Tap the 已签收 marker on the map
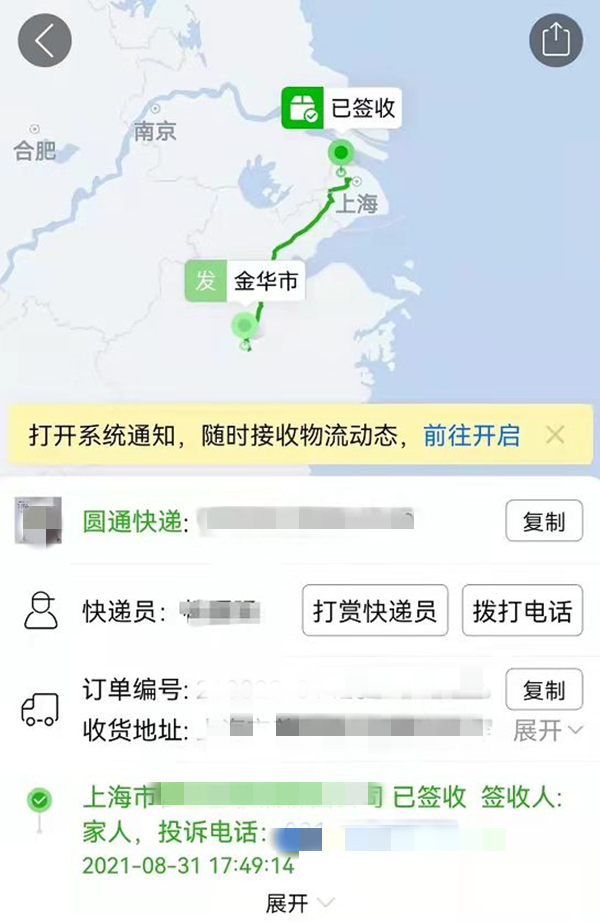600x922 pixels. pos(340,109)
